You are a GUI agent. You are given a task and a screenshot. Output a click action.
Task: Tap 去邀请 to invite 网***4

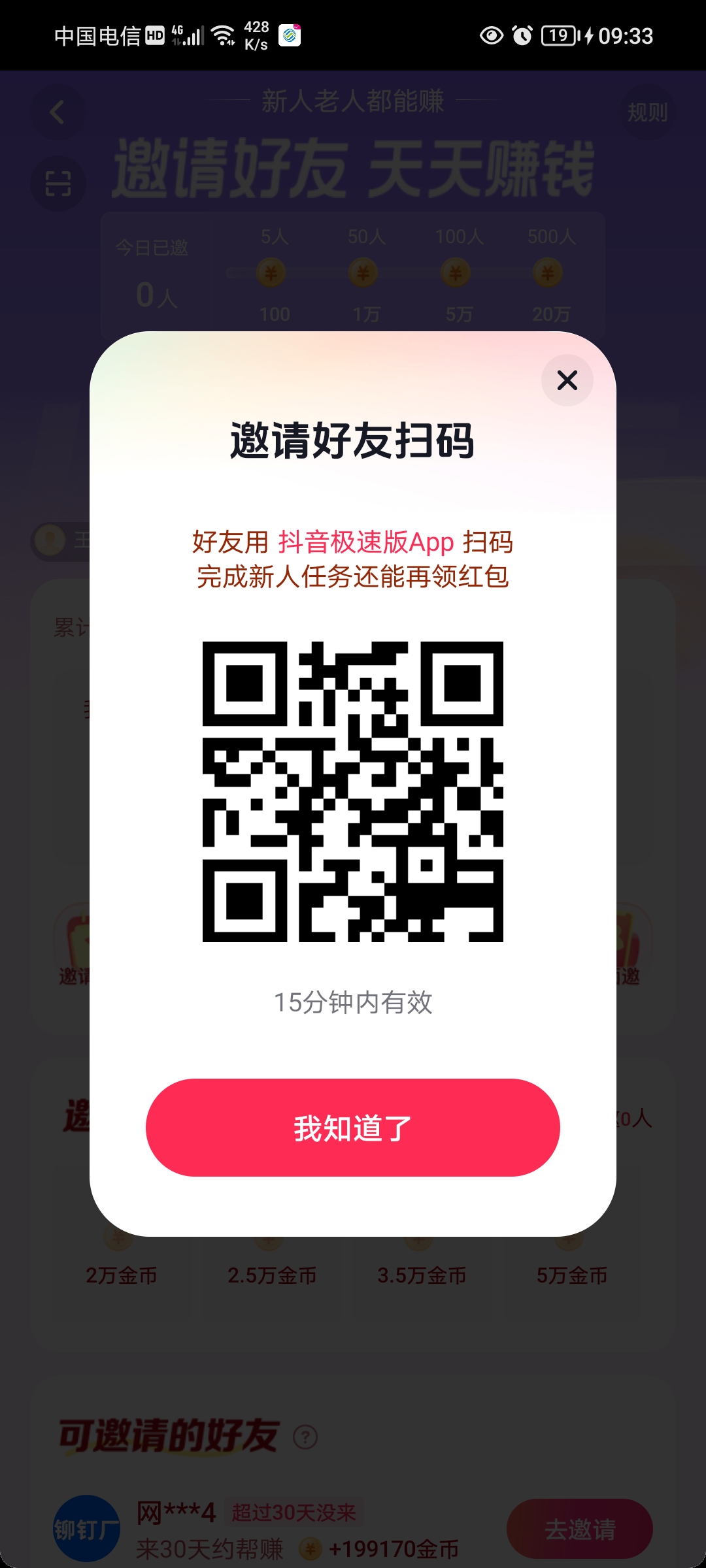pyautogui.click(x=581, y=1529)
